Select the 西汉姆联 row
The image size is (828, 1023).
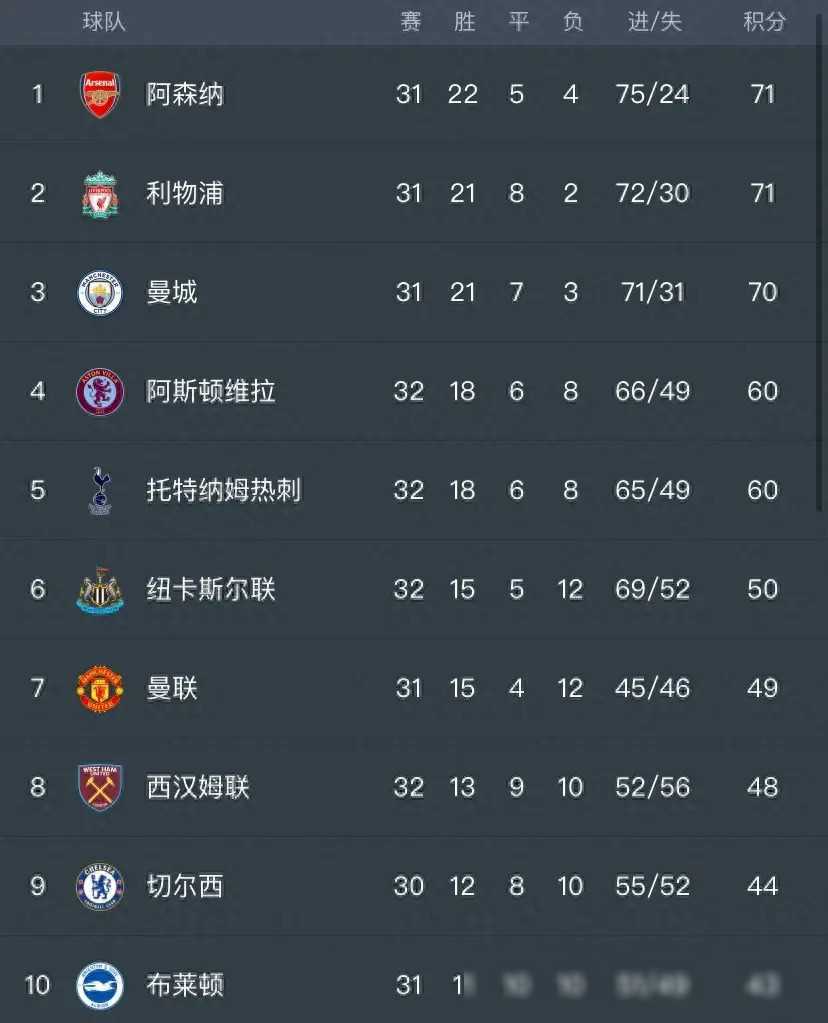(x=198, y=787)
